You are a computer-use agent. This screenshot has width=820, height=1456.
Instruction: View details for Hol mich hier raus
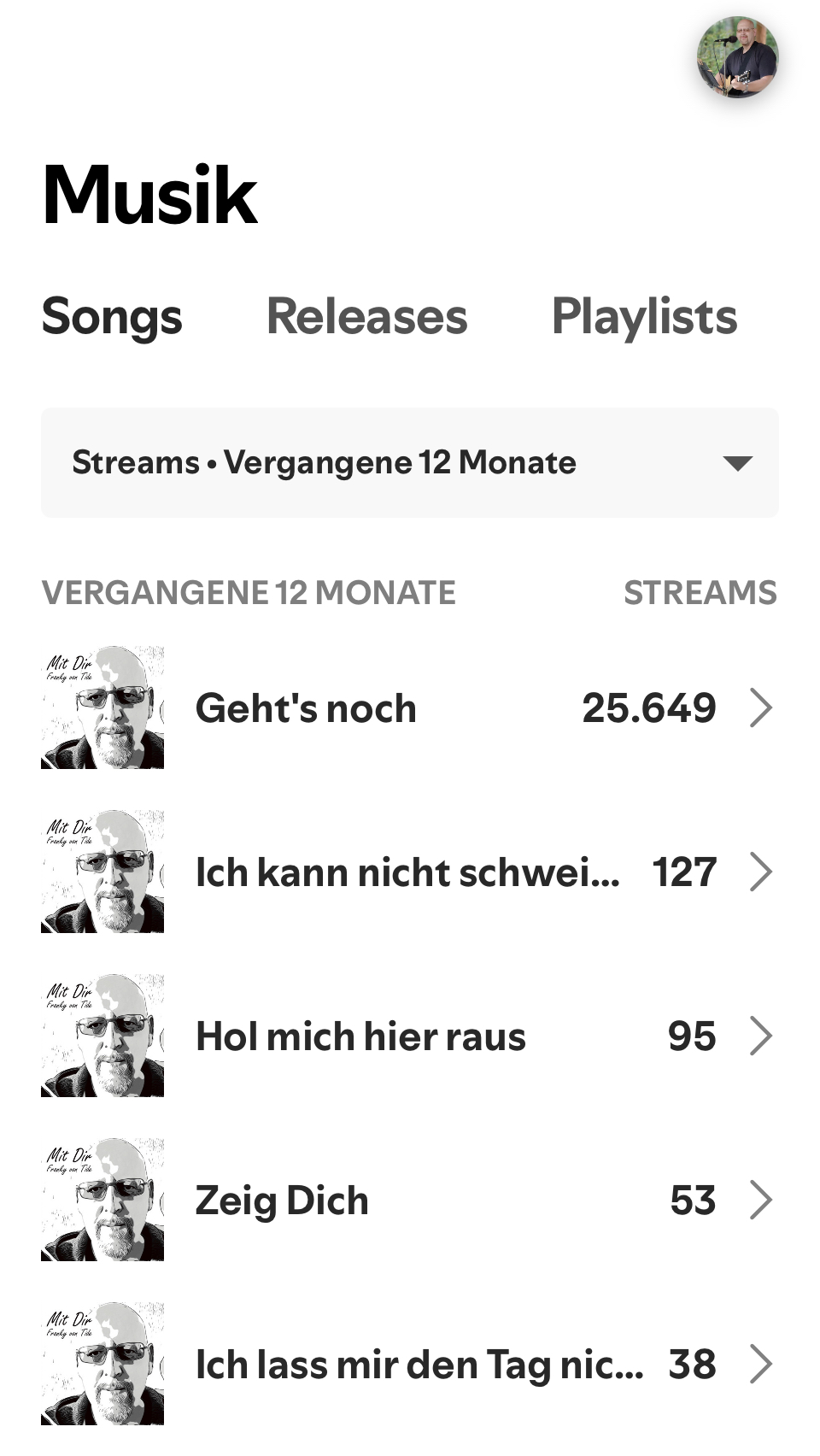tap(410, 1036)
